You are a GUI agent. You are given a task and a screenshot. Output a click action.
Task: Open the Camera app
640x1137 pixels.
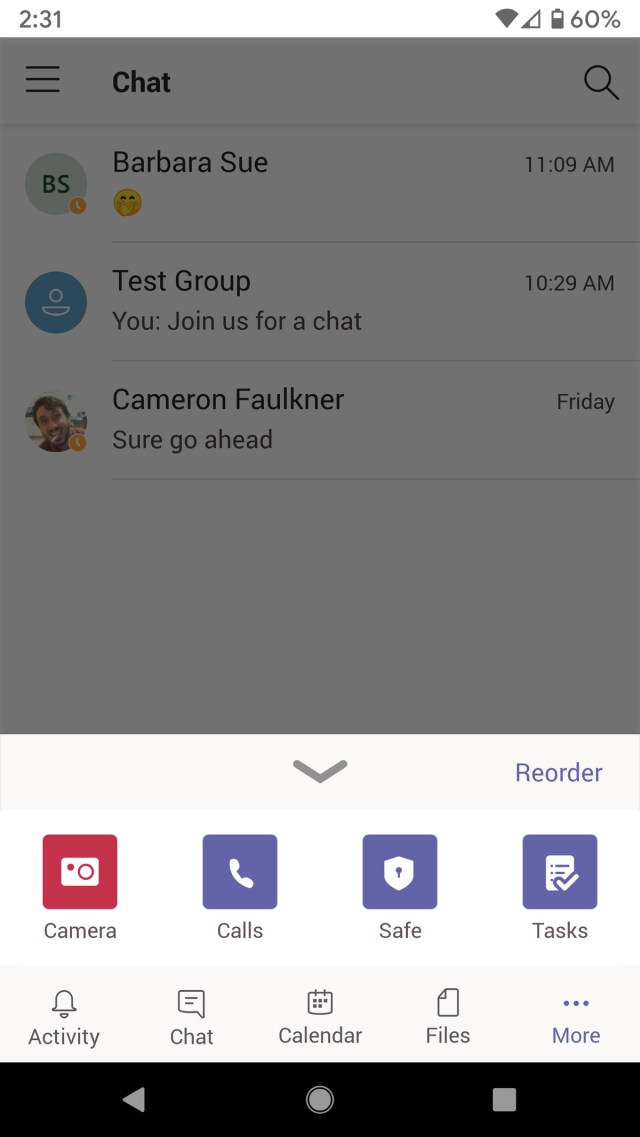click(80, 872)
